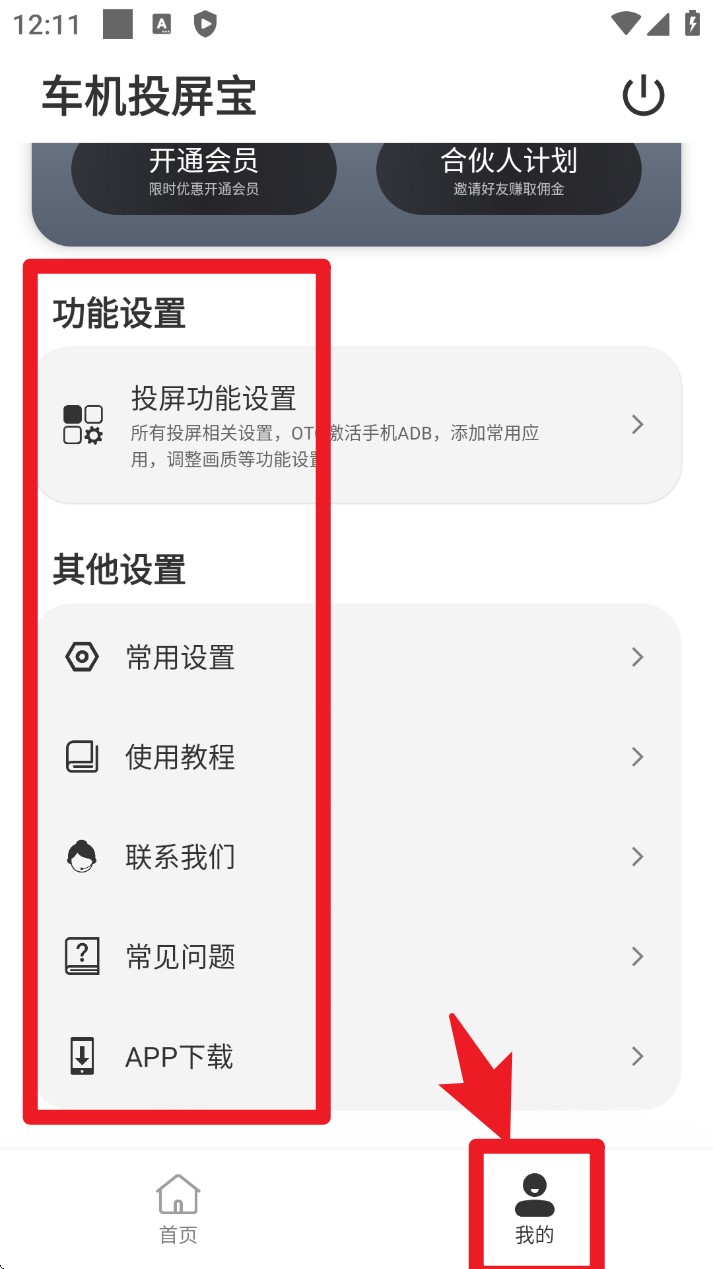Tap the power icon in the header
713x1269 pixels.
click(643, 96)
